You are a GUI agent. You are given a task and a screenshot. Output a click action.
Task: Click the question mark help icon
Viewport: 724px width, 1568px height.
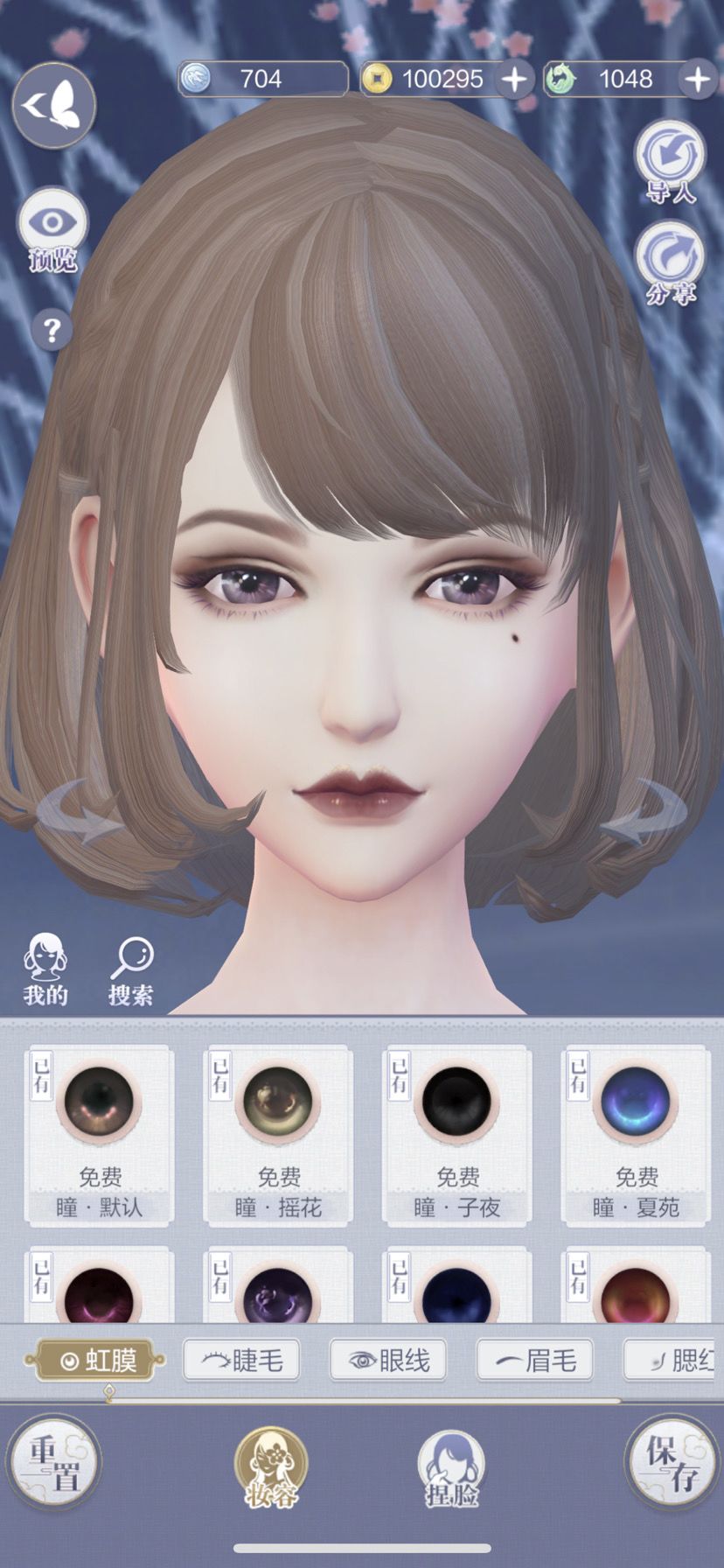(52, 329)
